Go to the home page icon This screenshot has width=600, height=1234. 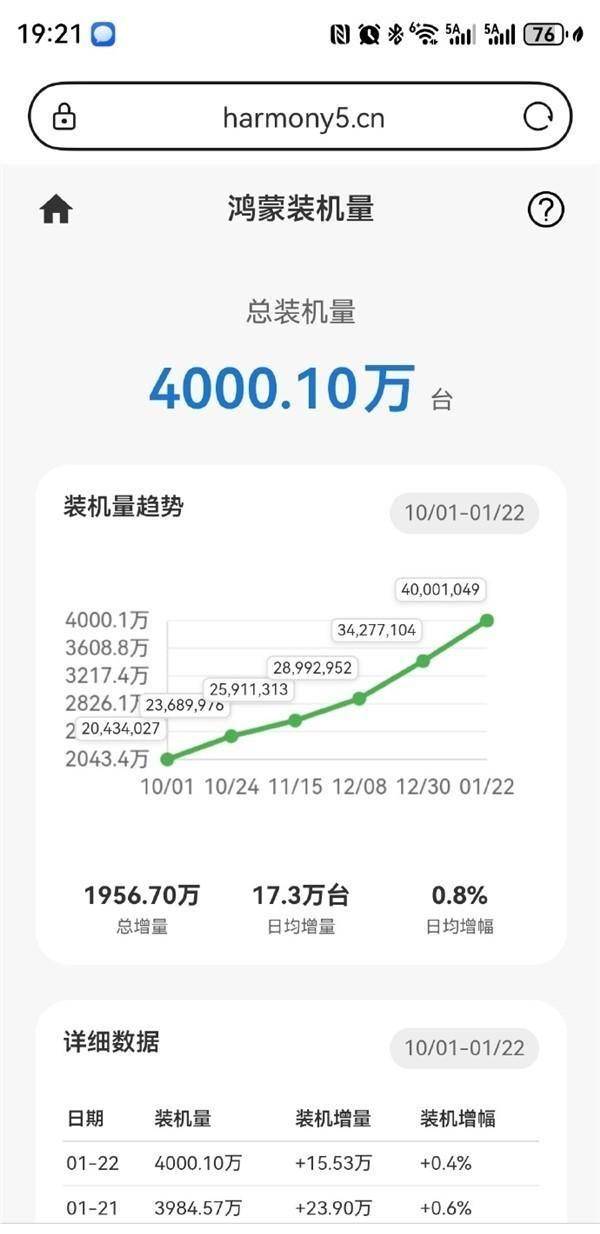pos(56,210)
